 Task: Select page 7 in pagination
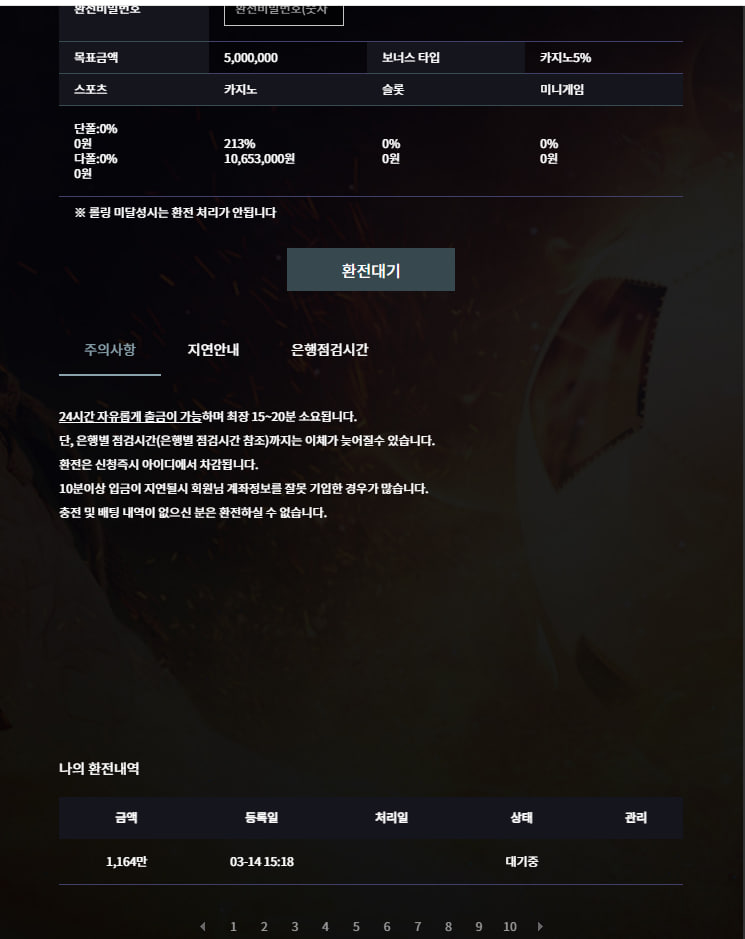(x=417, y=927)
